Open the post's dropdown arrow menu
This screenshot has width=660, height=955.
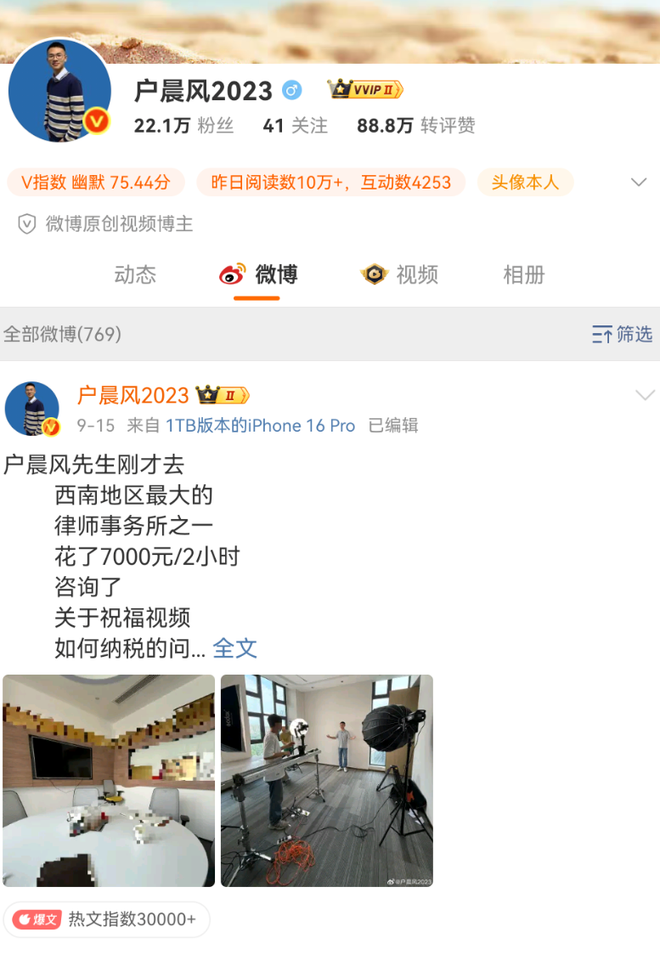pyautogui.click(x=645, y=396)
